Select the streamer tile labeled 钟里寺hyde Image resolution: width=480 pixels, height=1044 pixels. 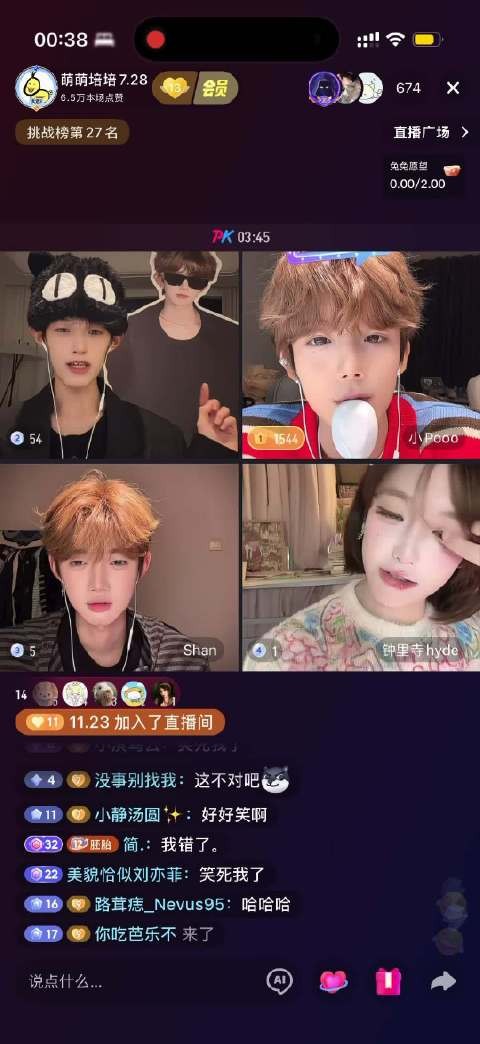(360, 567)
